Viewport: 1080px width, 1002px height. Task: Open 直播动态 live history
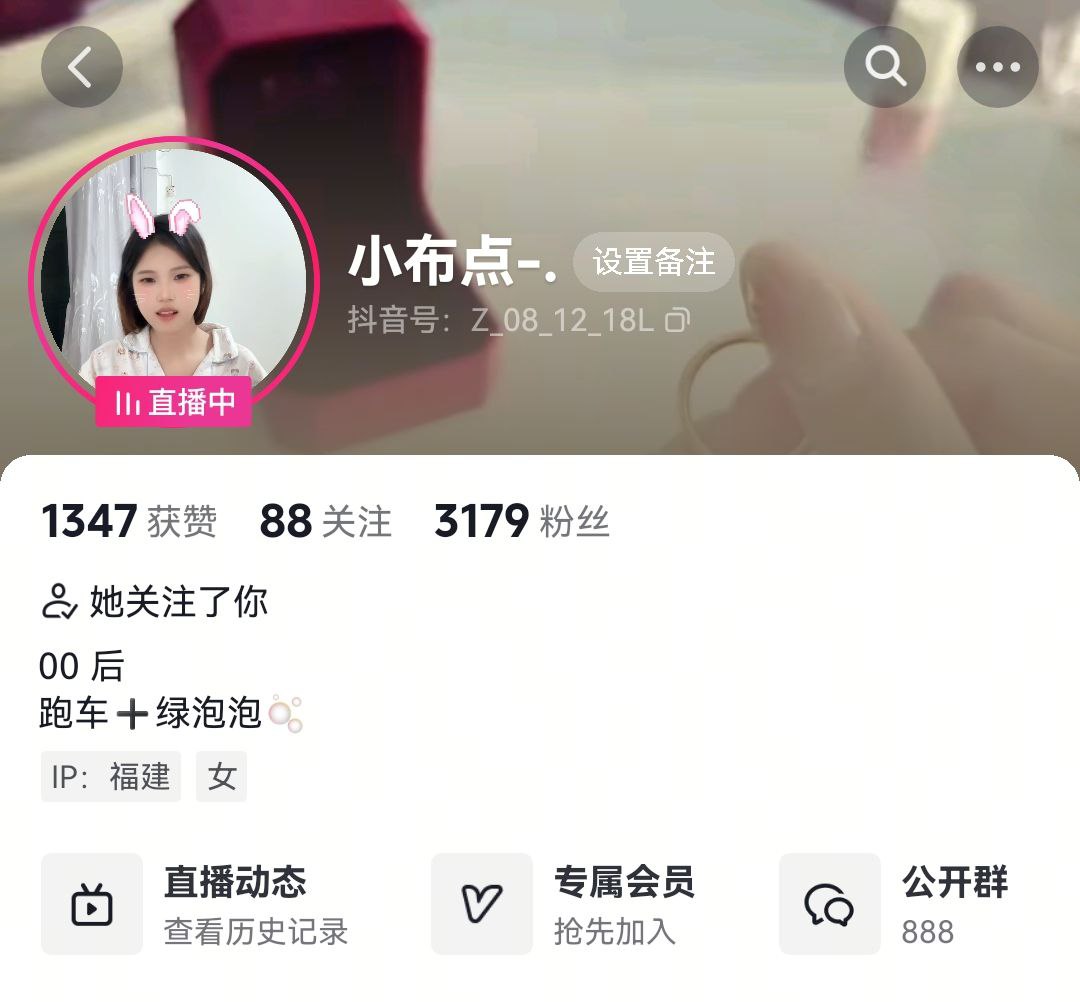coord(195,904)
